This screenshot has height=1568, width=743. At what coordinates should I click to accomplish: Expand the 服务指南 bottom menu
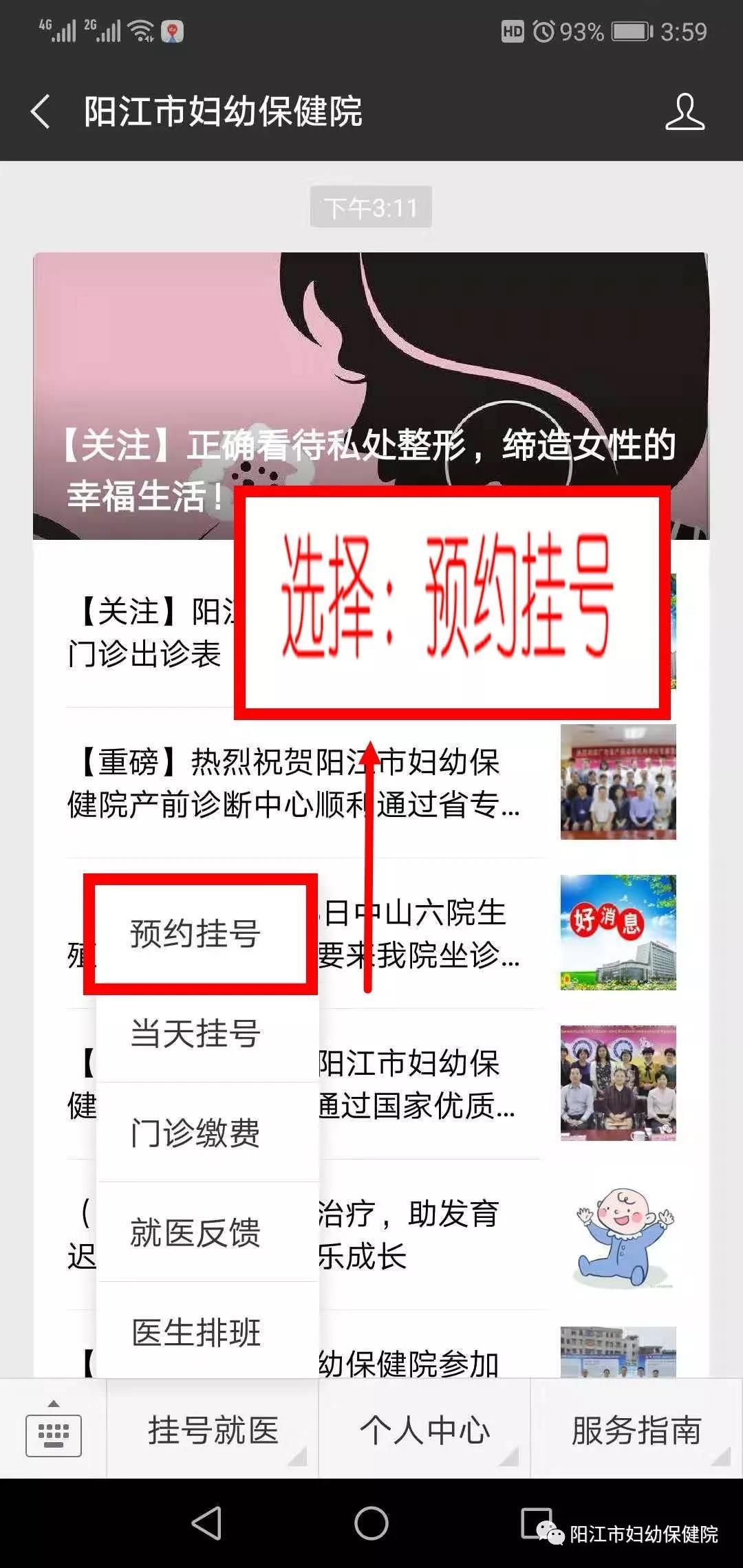[636, 1431]
